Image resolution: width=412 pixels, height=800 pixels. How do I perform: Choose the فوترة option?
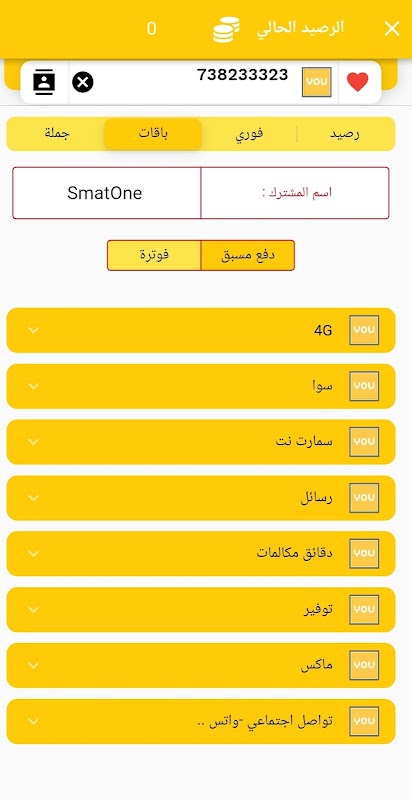154,255
